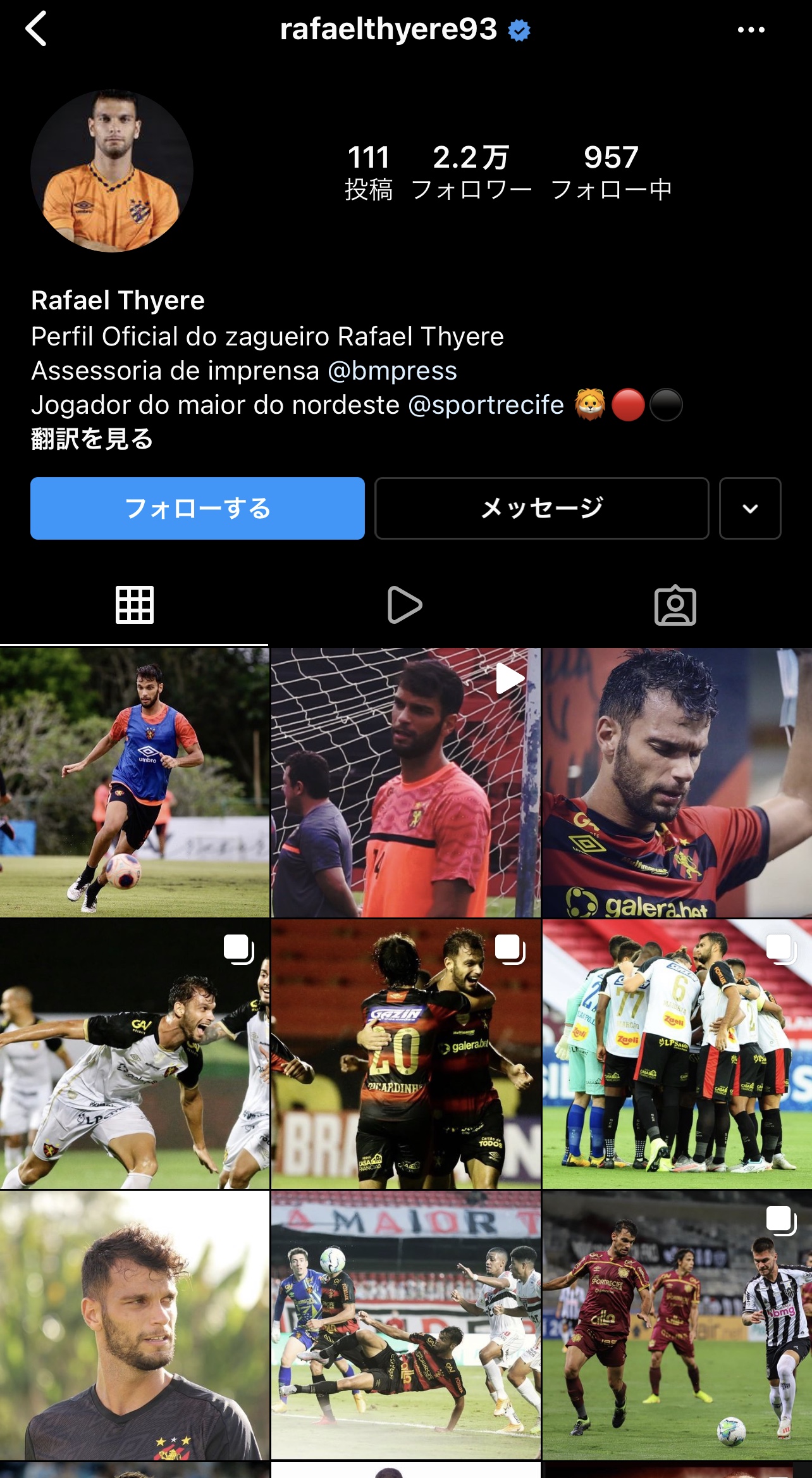The height and width of the screenshot is (1478, 812).
Task: View the 2.2万 followers list
Action: tap(471, 171)
